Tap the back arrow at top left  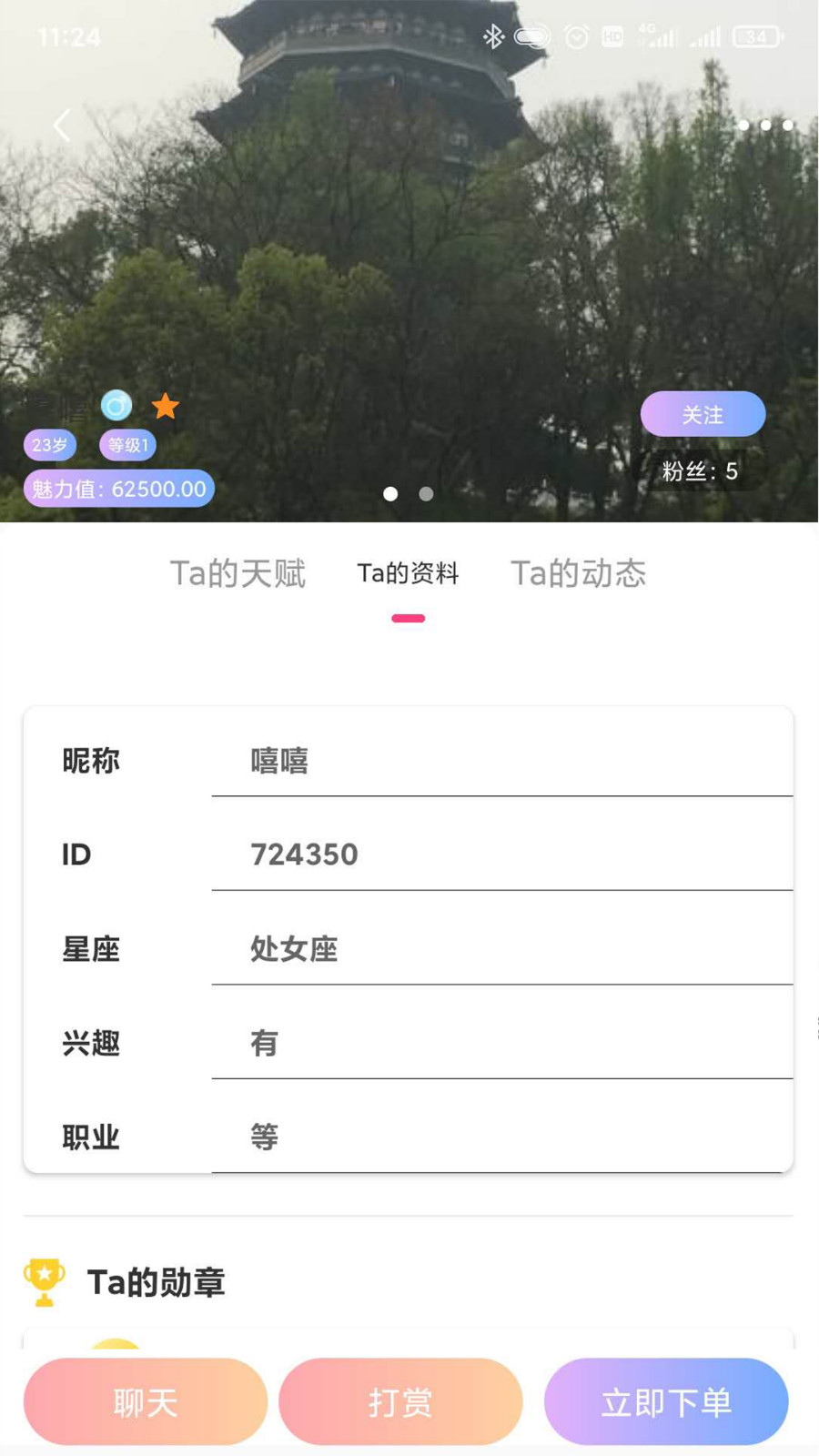(60, 126)
